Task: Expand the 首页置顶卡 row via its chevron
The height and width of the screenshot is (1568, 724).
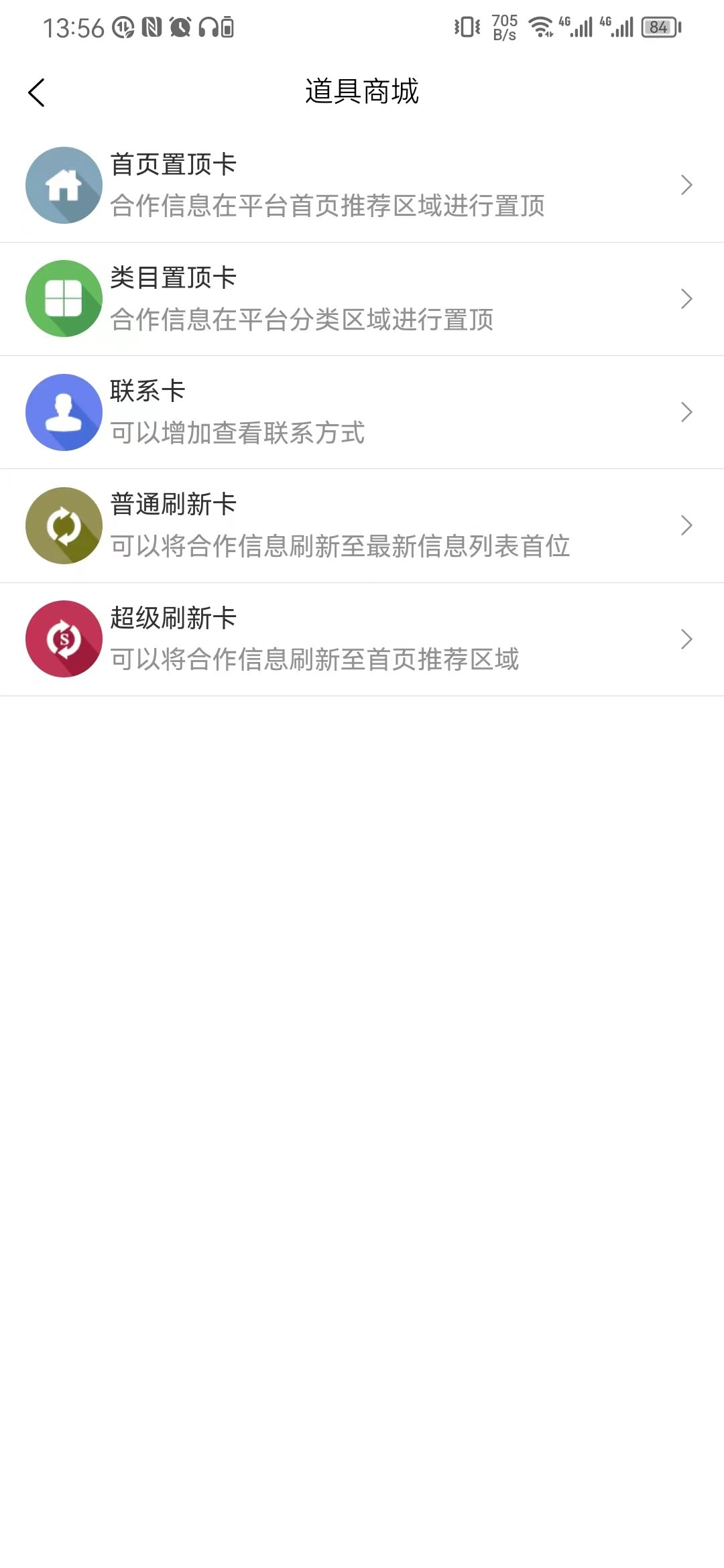Action: [686, 185]
